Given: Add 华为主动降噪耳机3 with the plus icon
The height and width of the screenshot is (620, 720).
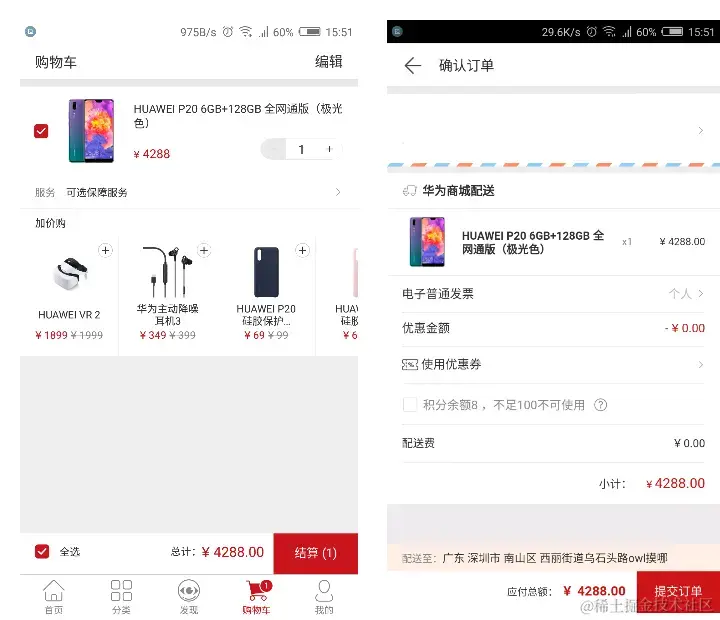Looking at the screenshot, I should click(x=204, y=250).
